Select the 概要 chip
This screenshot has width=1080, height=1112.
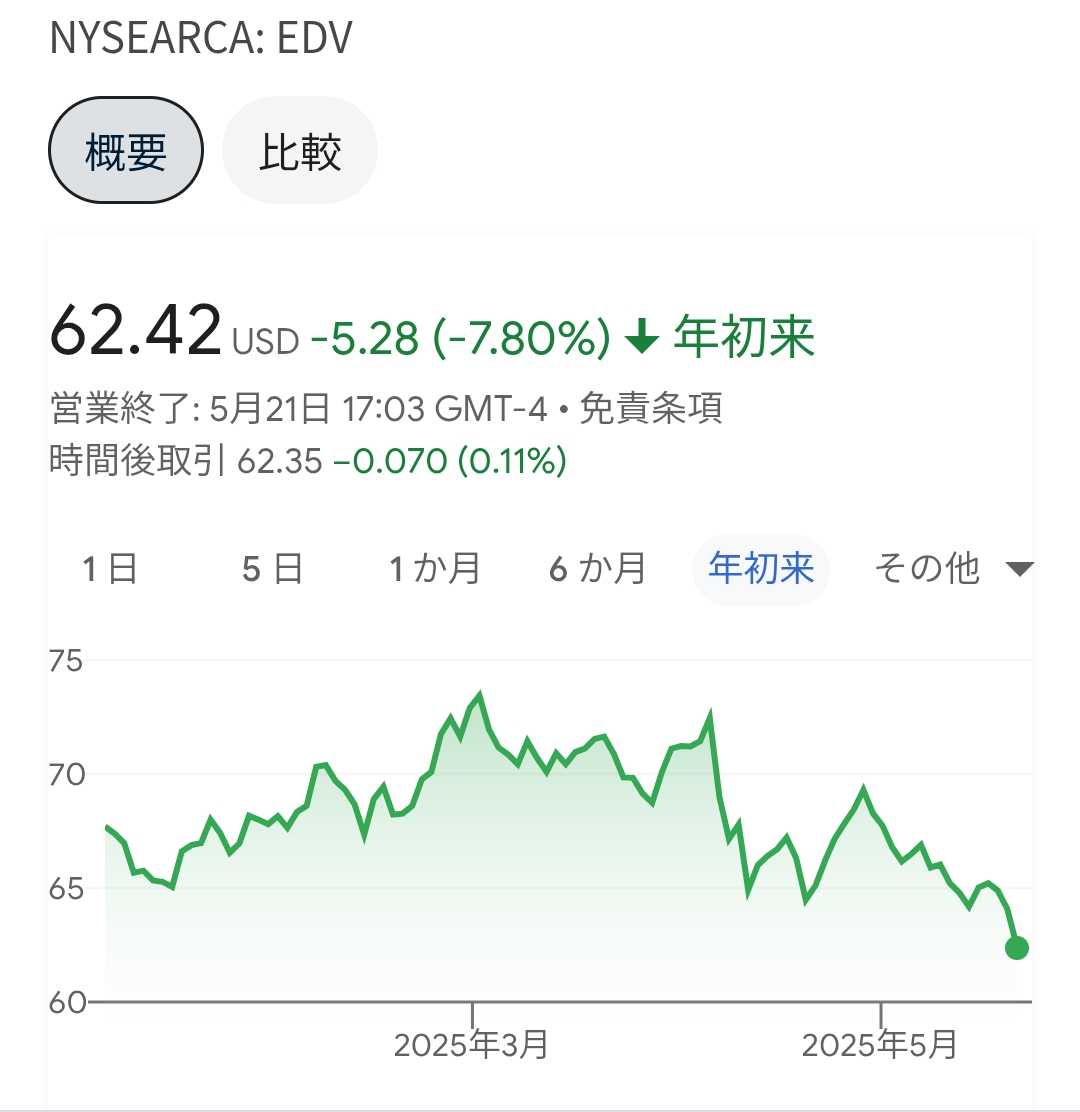[126, 151]
